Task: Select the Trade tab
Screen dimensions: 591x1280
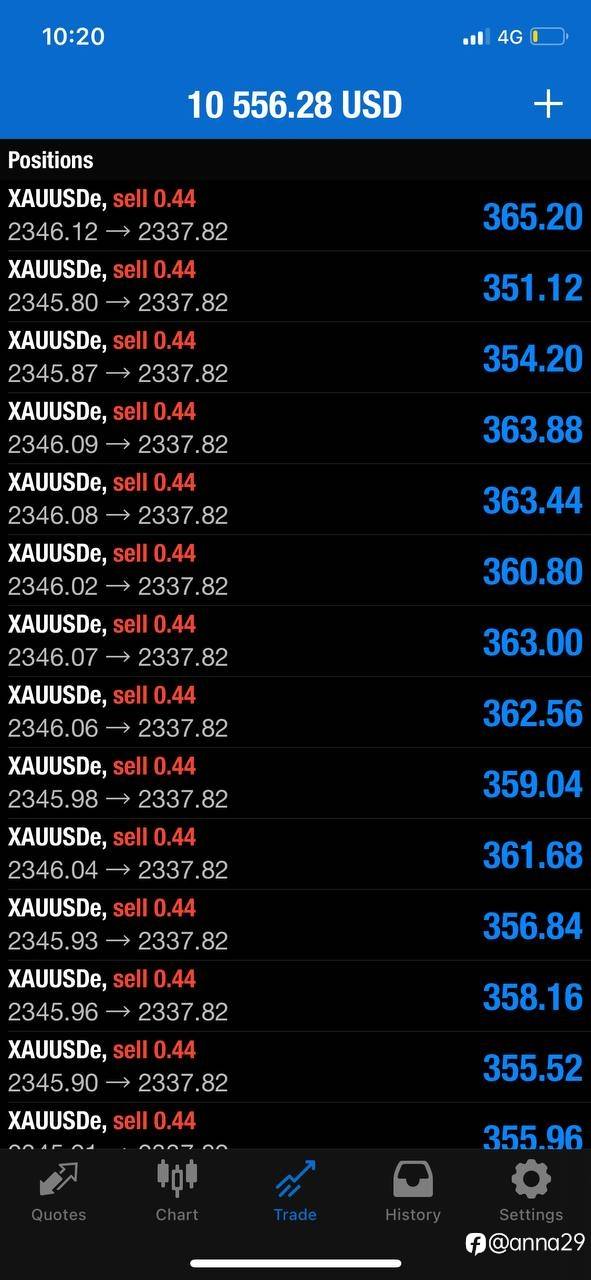Action: (295, 1191)
